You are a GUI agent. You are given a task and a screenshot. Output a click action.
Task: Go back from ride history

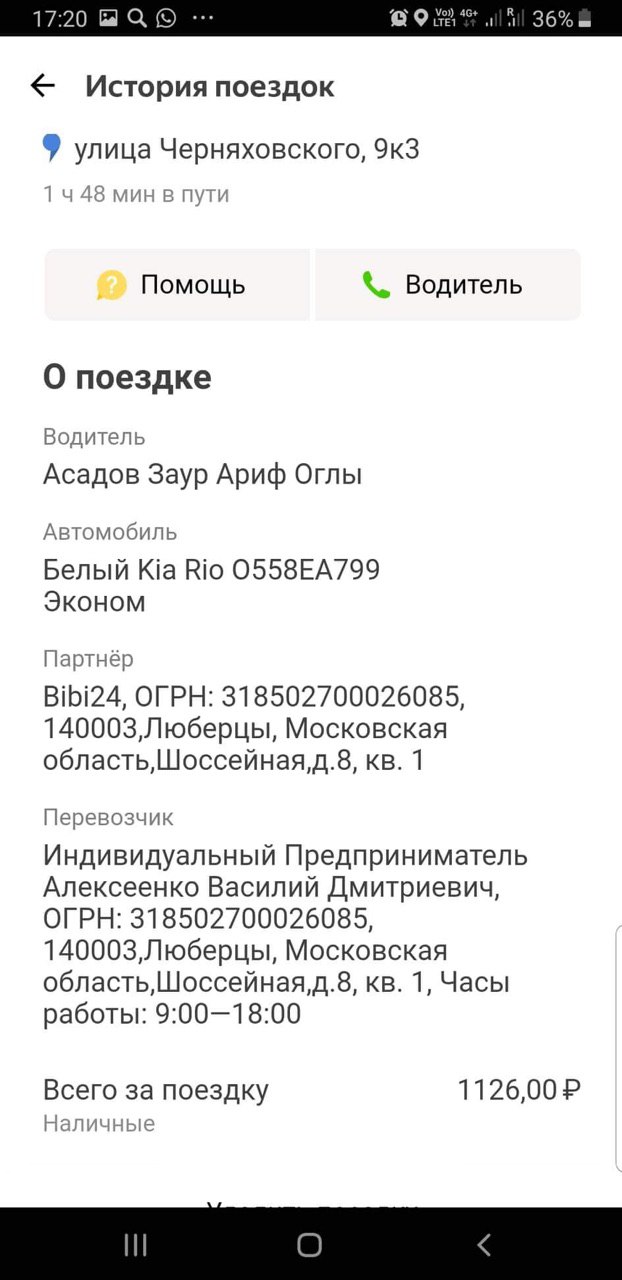click(42, 86)
